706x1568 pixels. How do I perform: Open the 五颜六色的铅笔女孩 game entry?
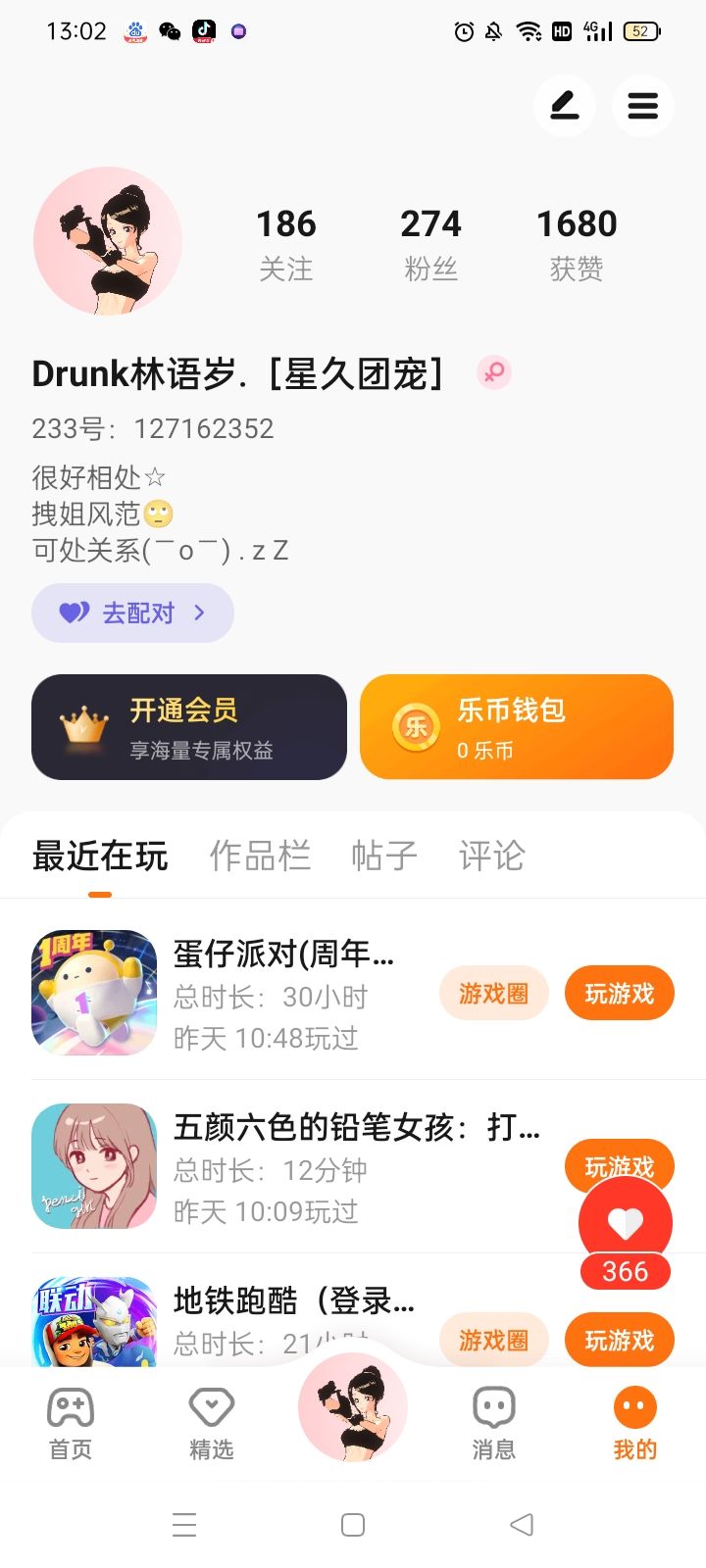[x=294, y=1166]
